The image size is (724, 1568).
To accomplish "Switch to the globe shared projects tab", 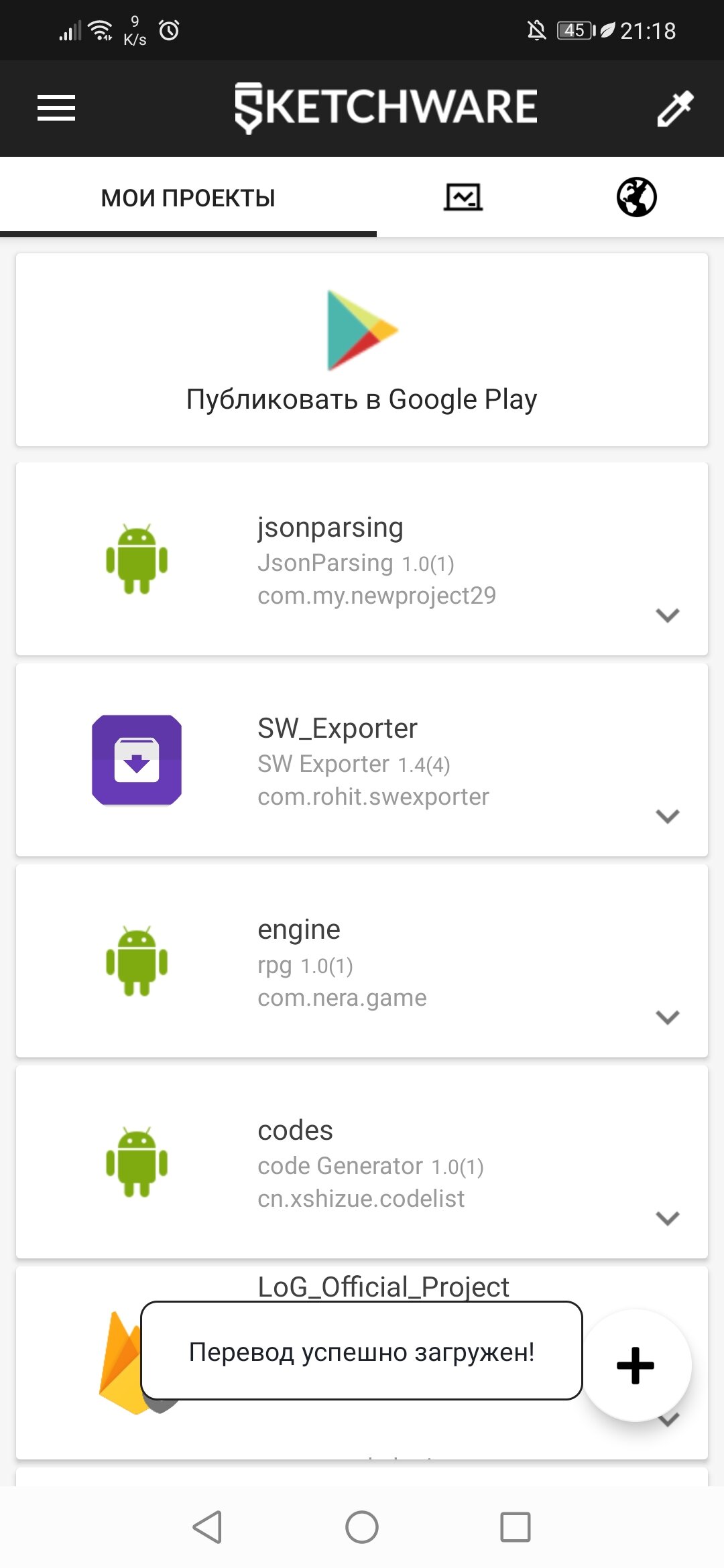I will point(636,197).
